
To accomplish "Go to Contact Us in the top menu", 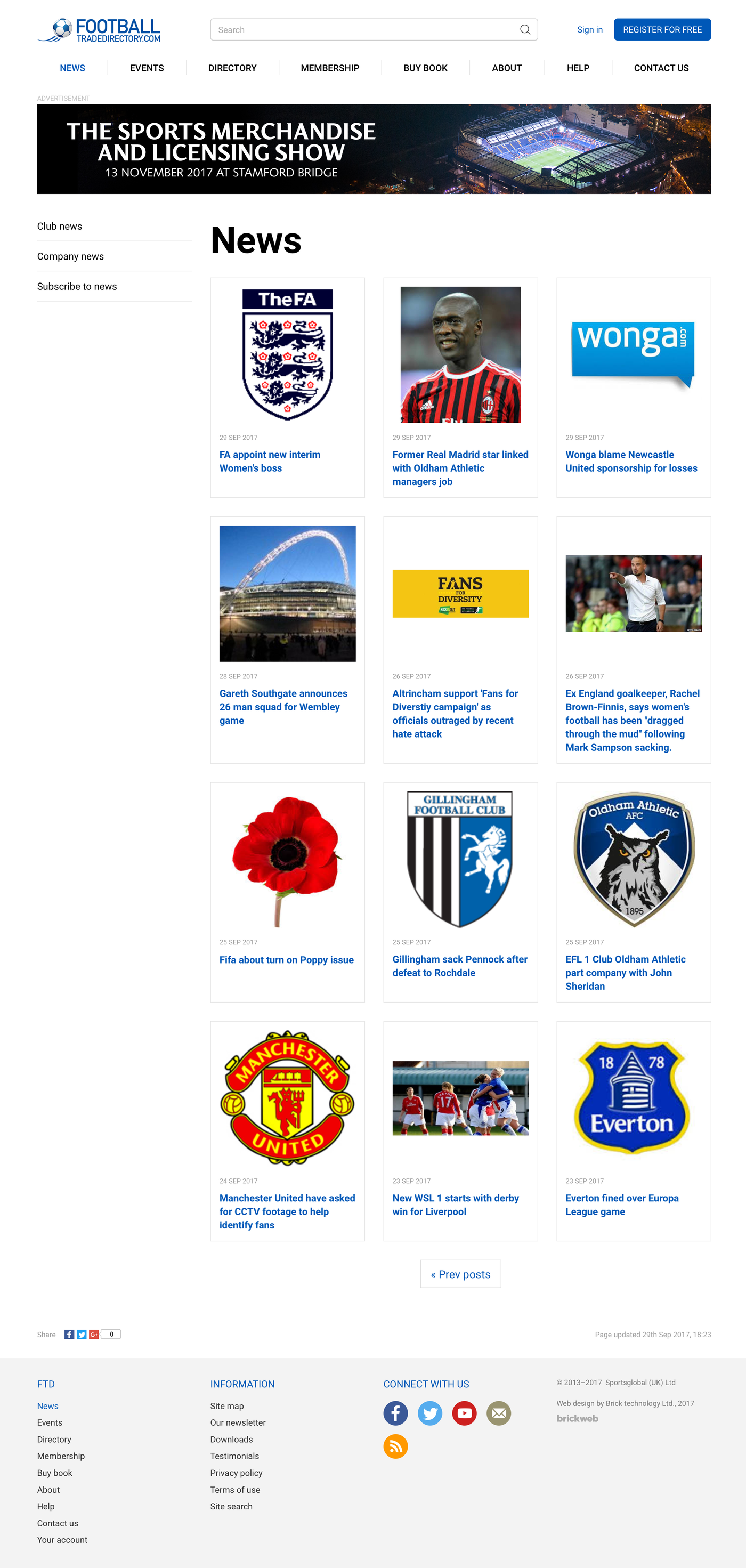I will (x=661, y=68).
